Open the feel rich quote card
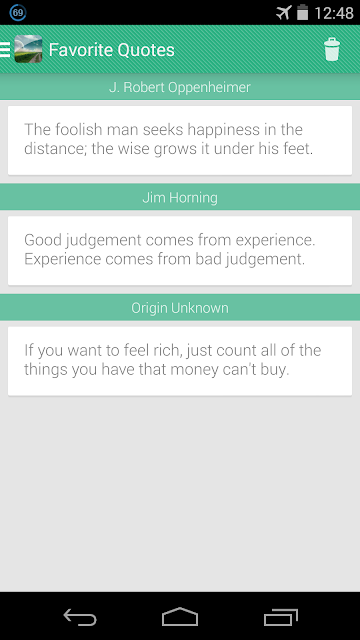This screenshot has width=360, height=640. click(x=180, y=361)
